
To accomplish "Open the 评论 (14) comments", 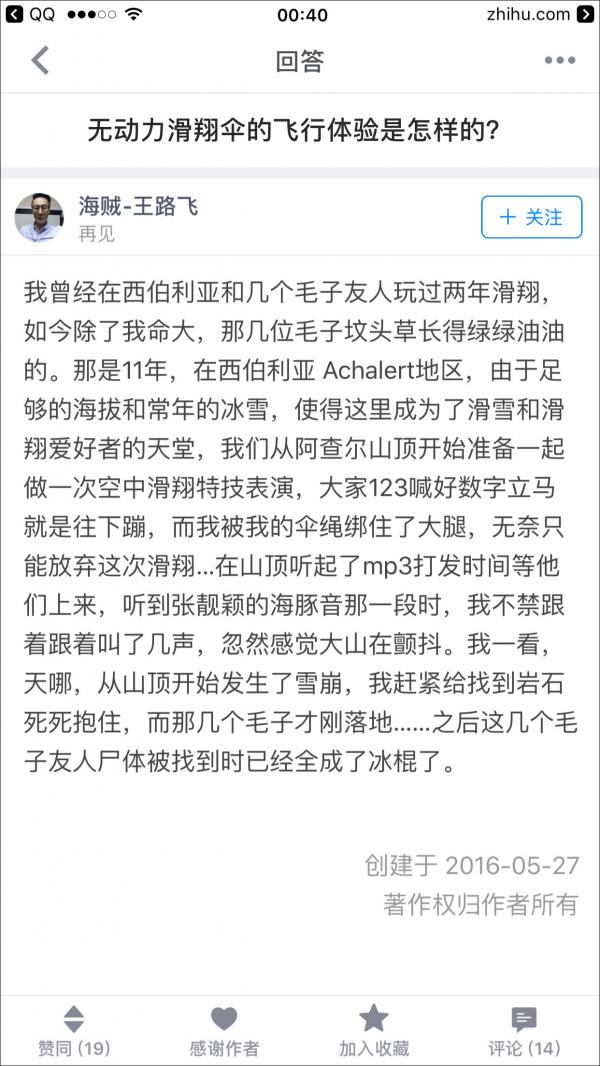I will (x=524, y=1031).
